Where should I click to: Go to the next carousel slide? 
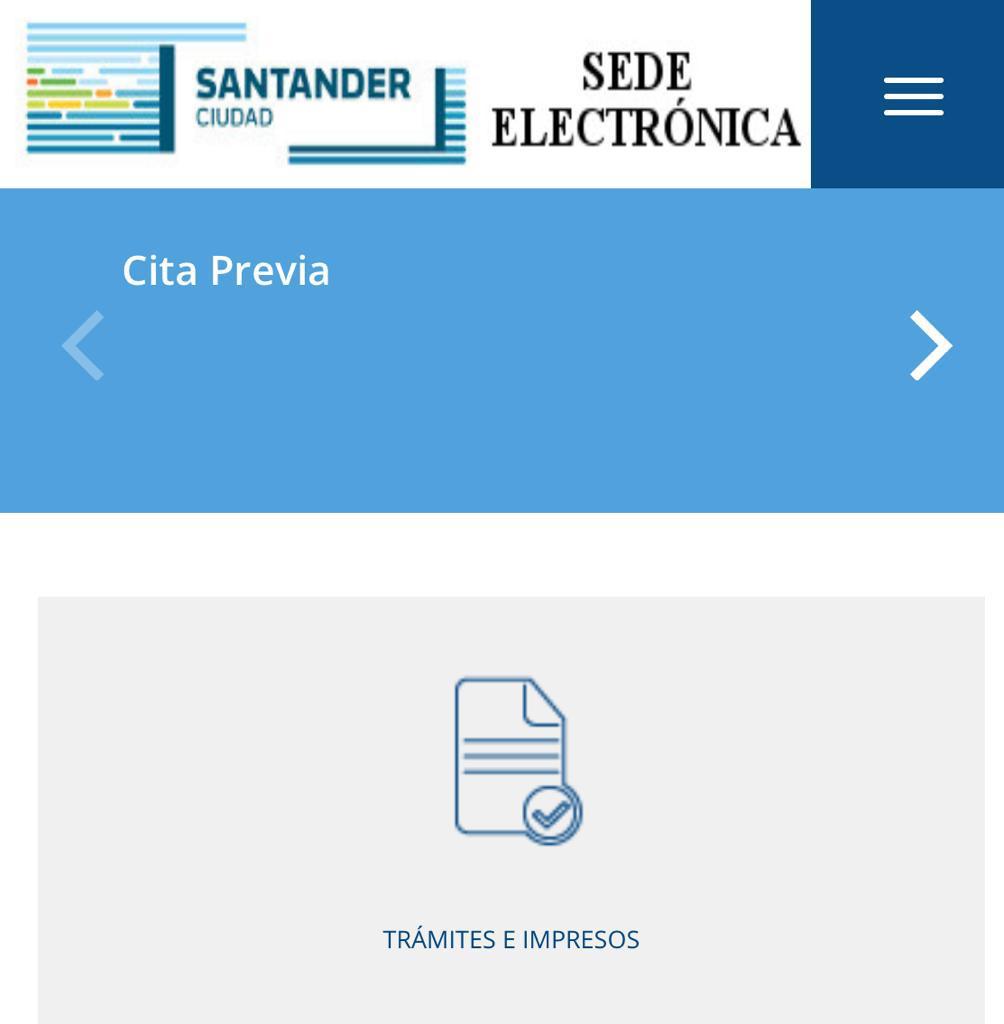click(930, 345)
